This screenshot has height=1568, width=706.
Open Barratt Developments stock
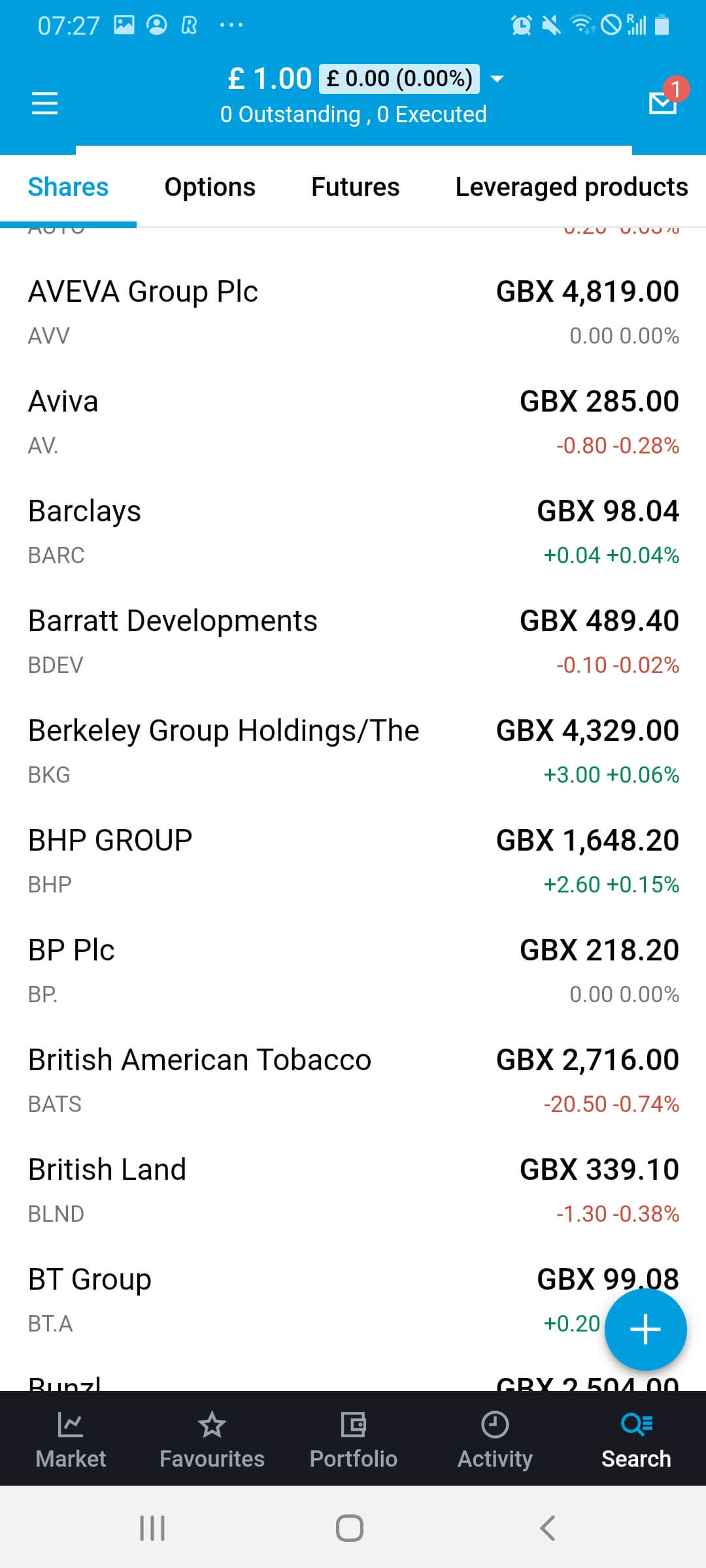tap(353, 642)
